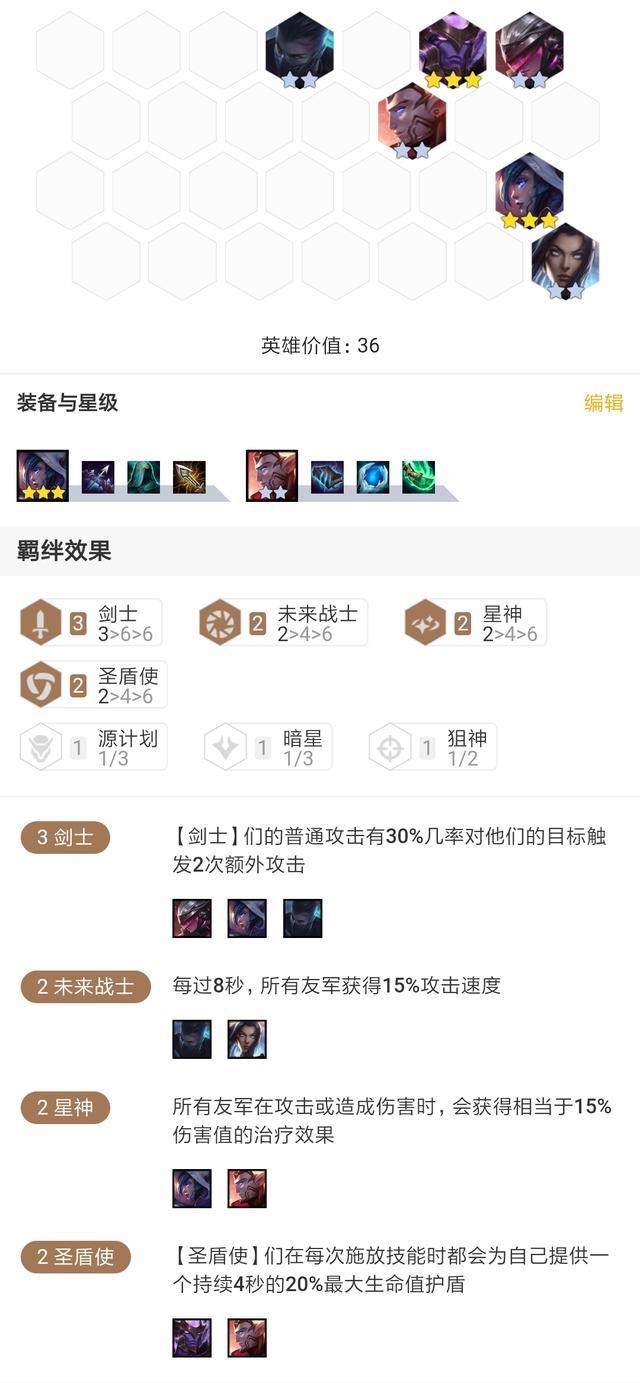Select the 星神 trait chip
Viewport: 640px width, 1383px height.
(x=476, y=623)
